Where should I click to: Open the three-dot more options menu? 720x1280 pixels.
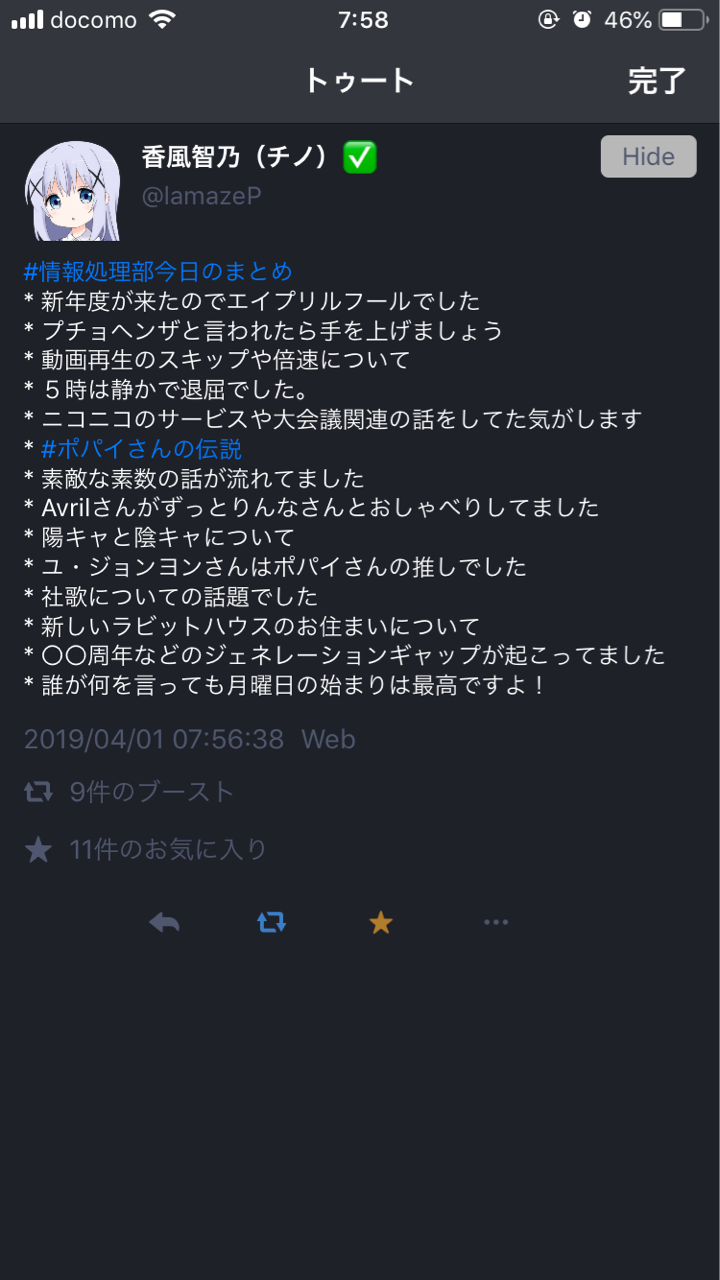[x=496, y=922]
